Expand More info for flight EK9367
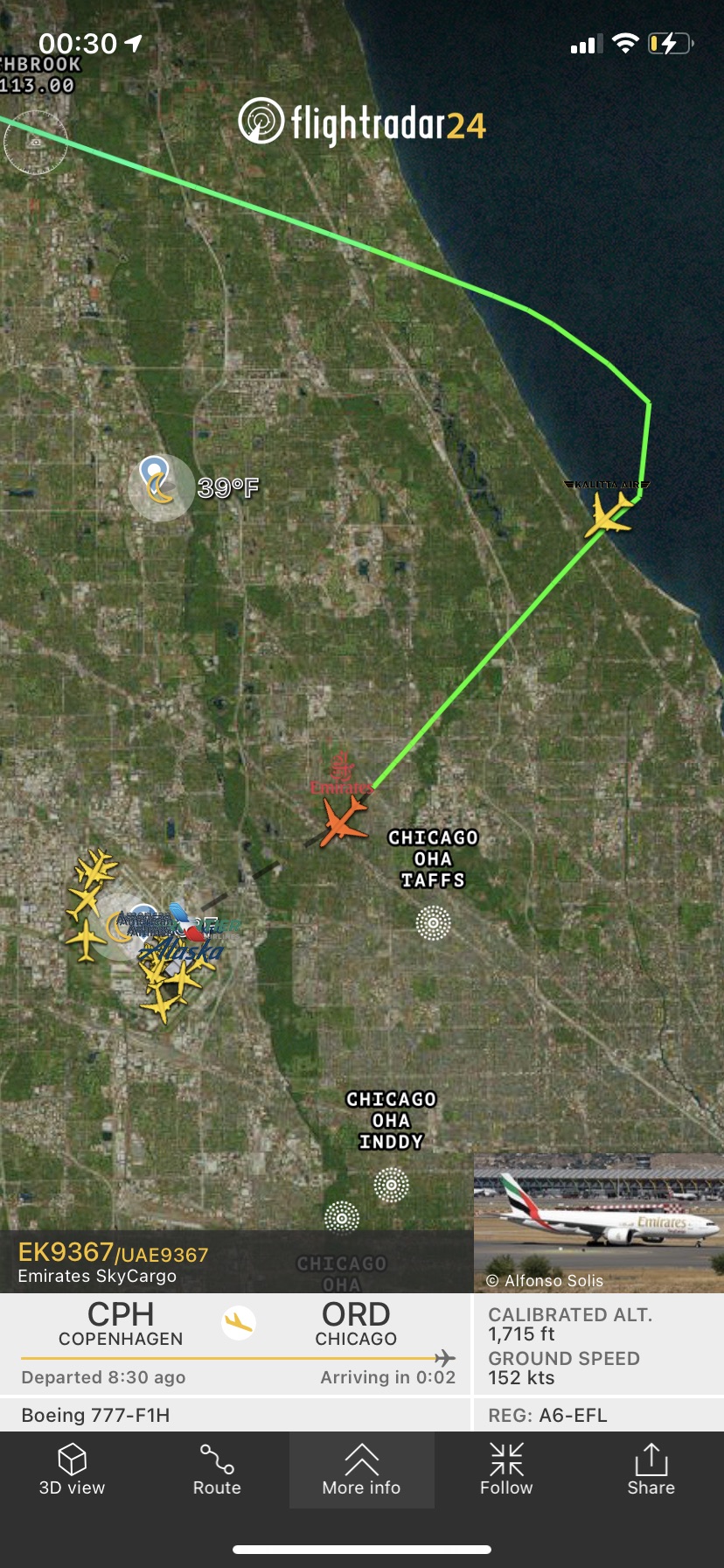 pos(361,1470)
